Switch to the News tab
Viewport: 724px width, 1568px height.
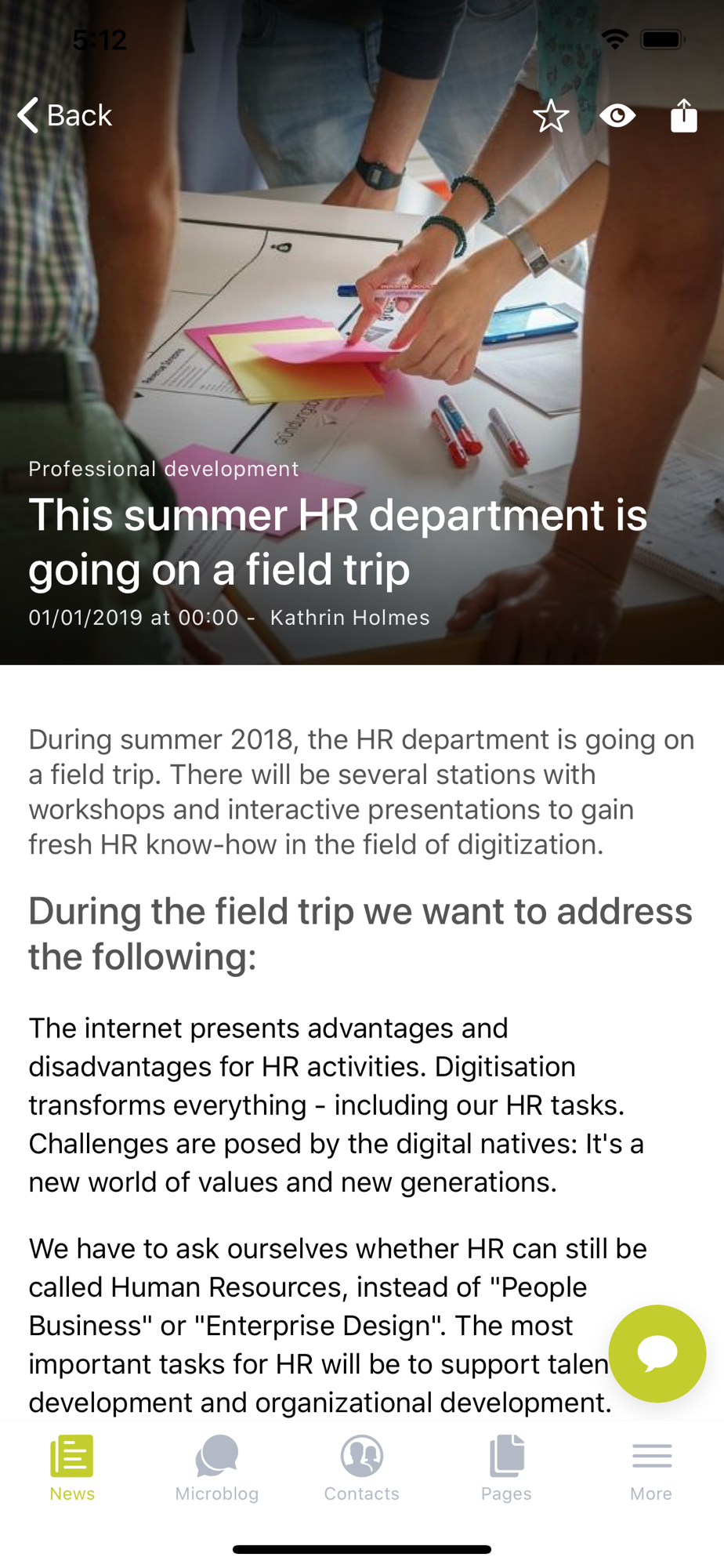[72, 1468]
